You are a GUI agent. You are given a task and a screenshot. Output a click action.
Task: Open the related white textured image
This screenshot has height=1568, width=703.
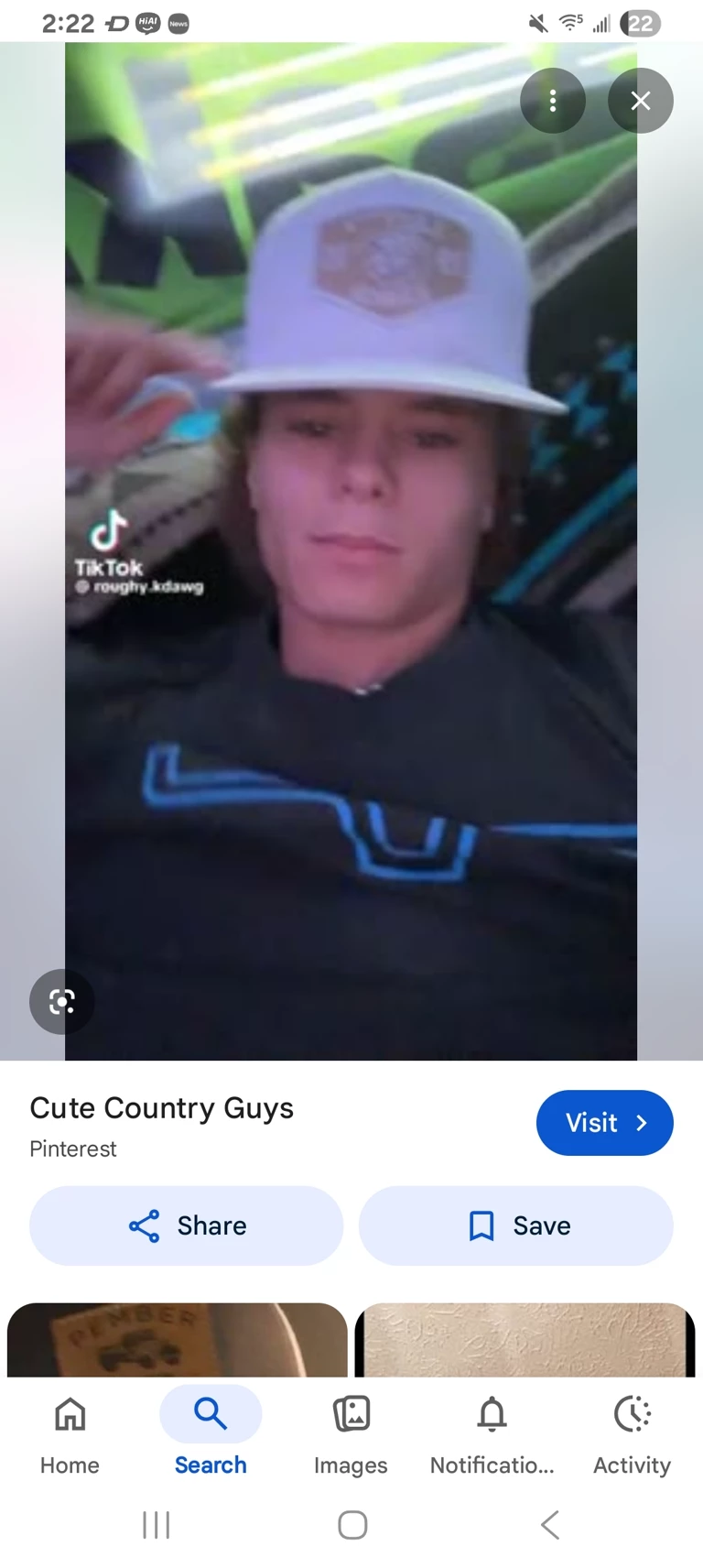(x=525, y=1340)
